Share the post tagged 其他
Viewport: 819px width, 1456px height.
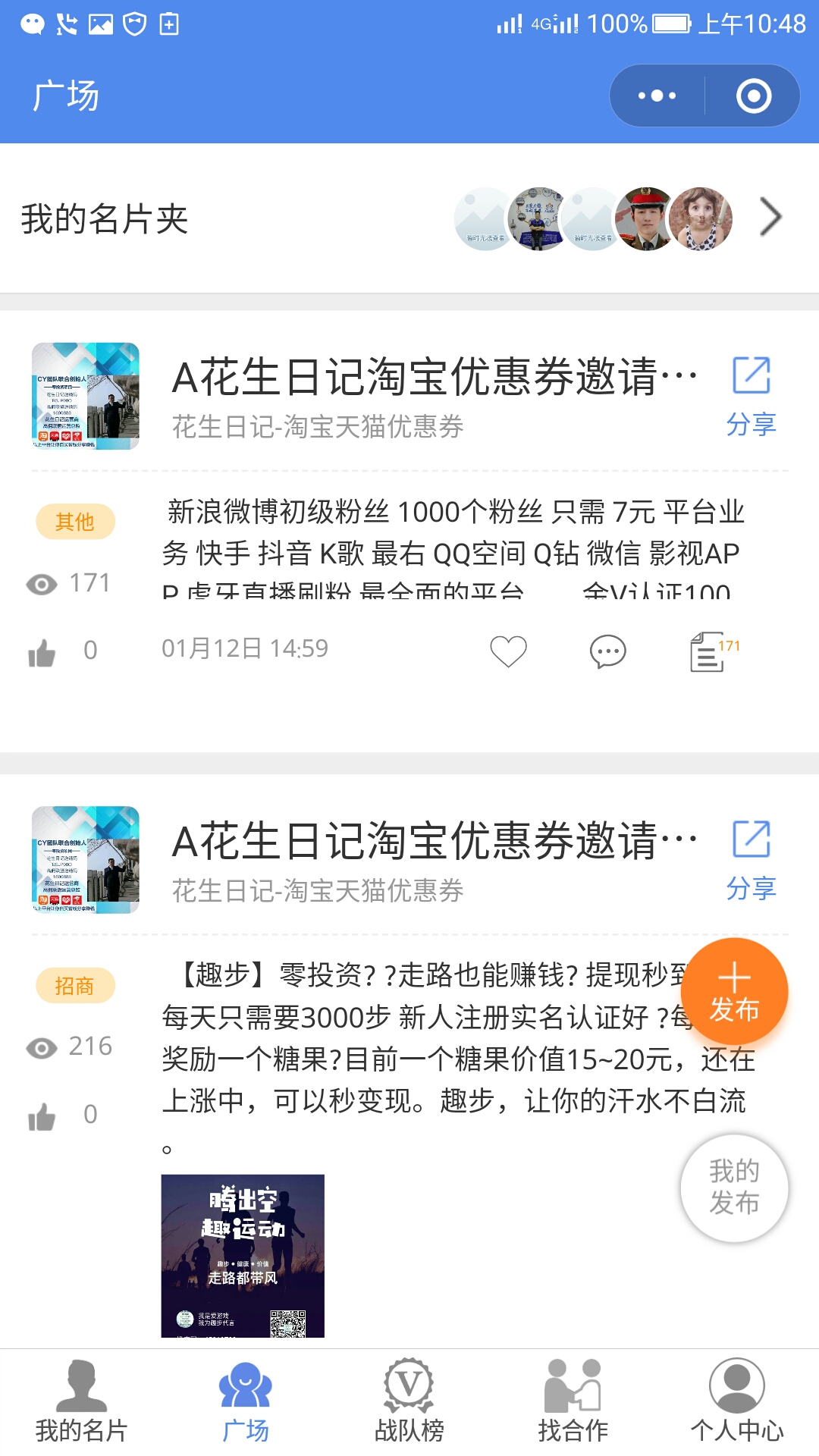pos(752,396)
